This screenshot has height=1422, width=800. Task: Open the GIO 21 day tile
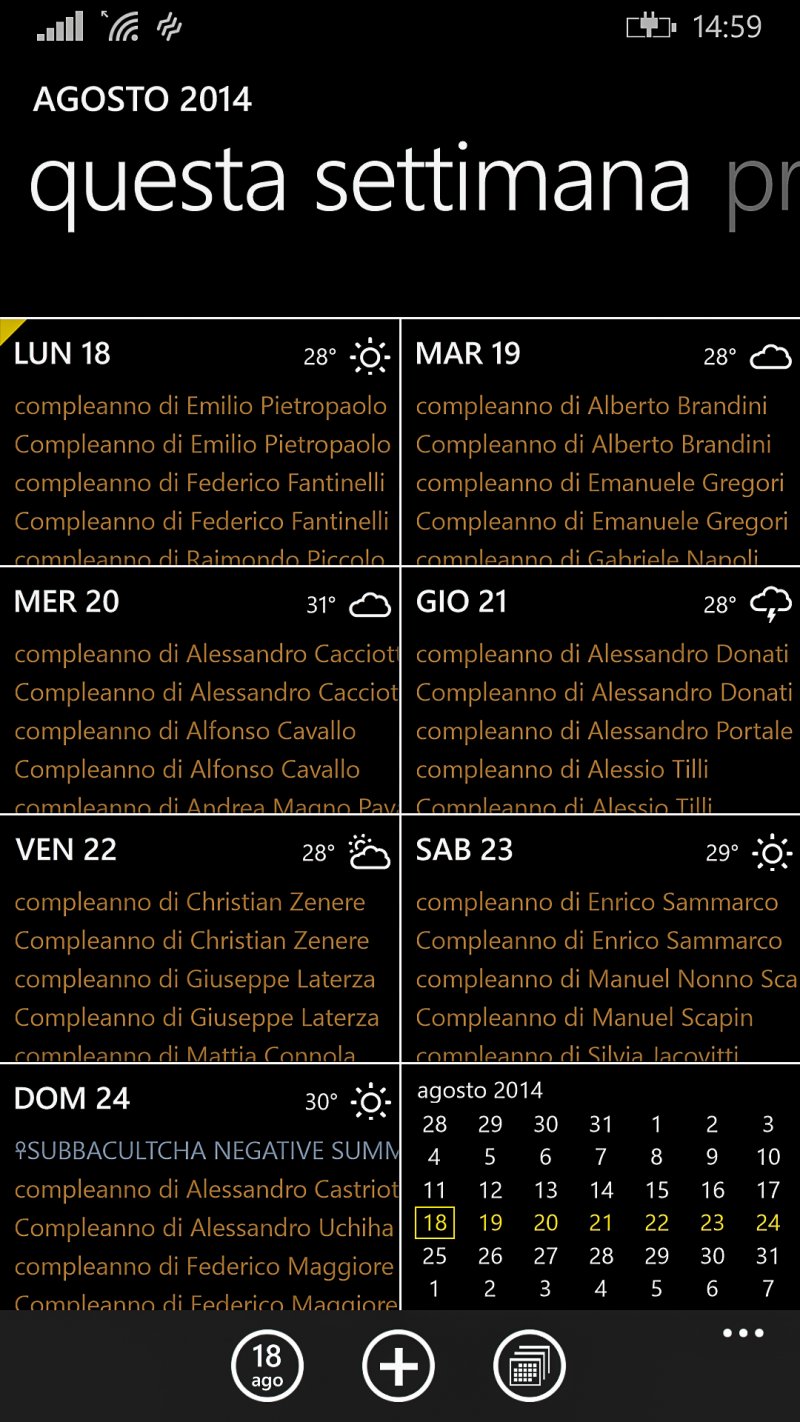click(600, 691)
